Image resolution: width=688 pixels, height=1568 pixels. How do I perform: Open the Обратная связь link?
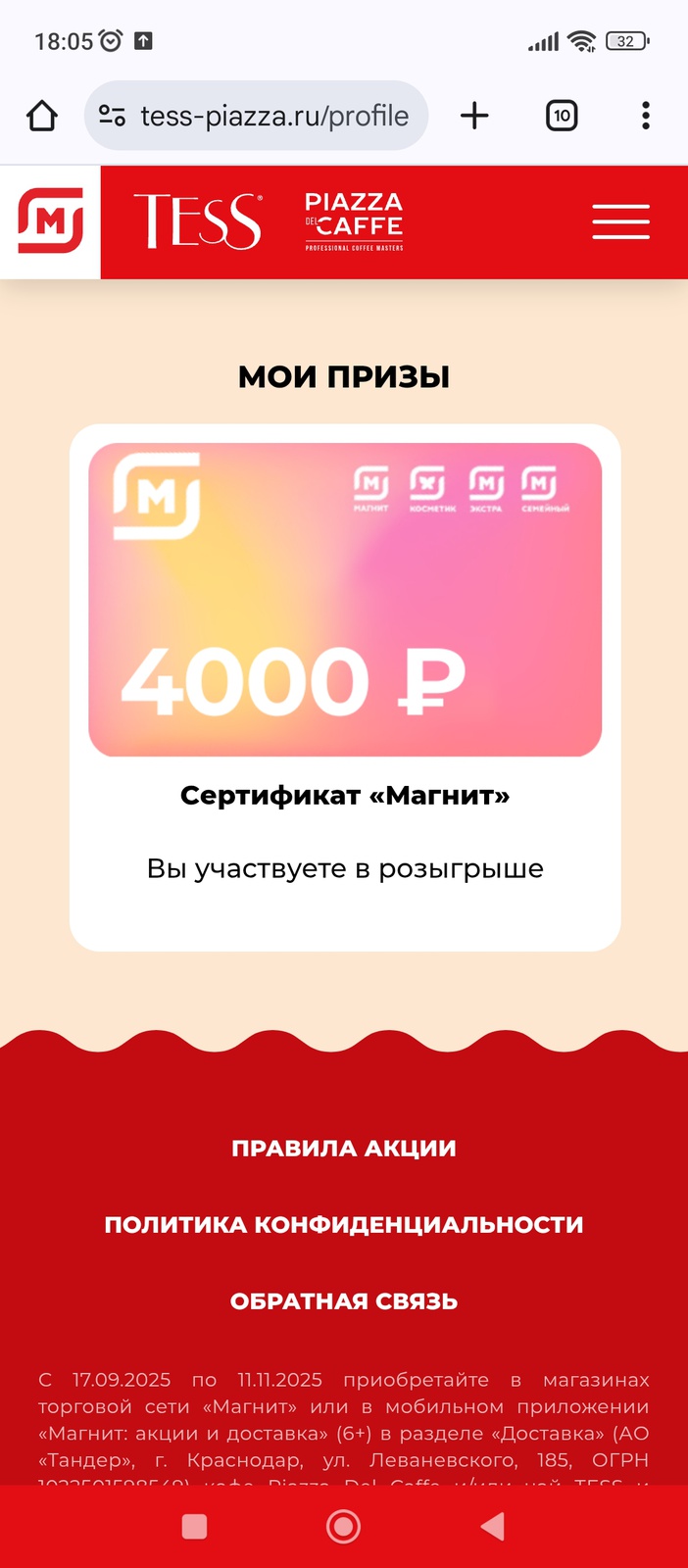(x=344, y=1300)
